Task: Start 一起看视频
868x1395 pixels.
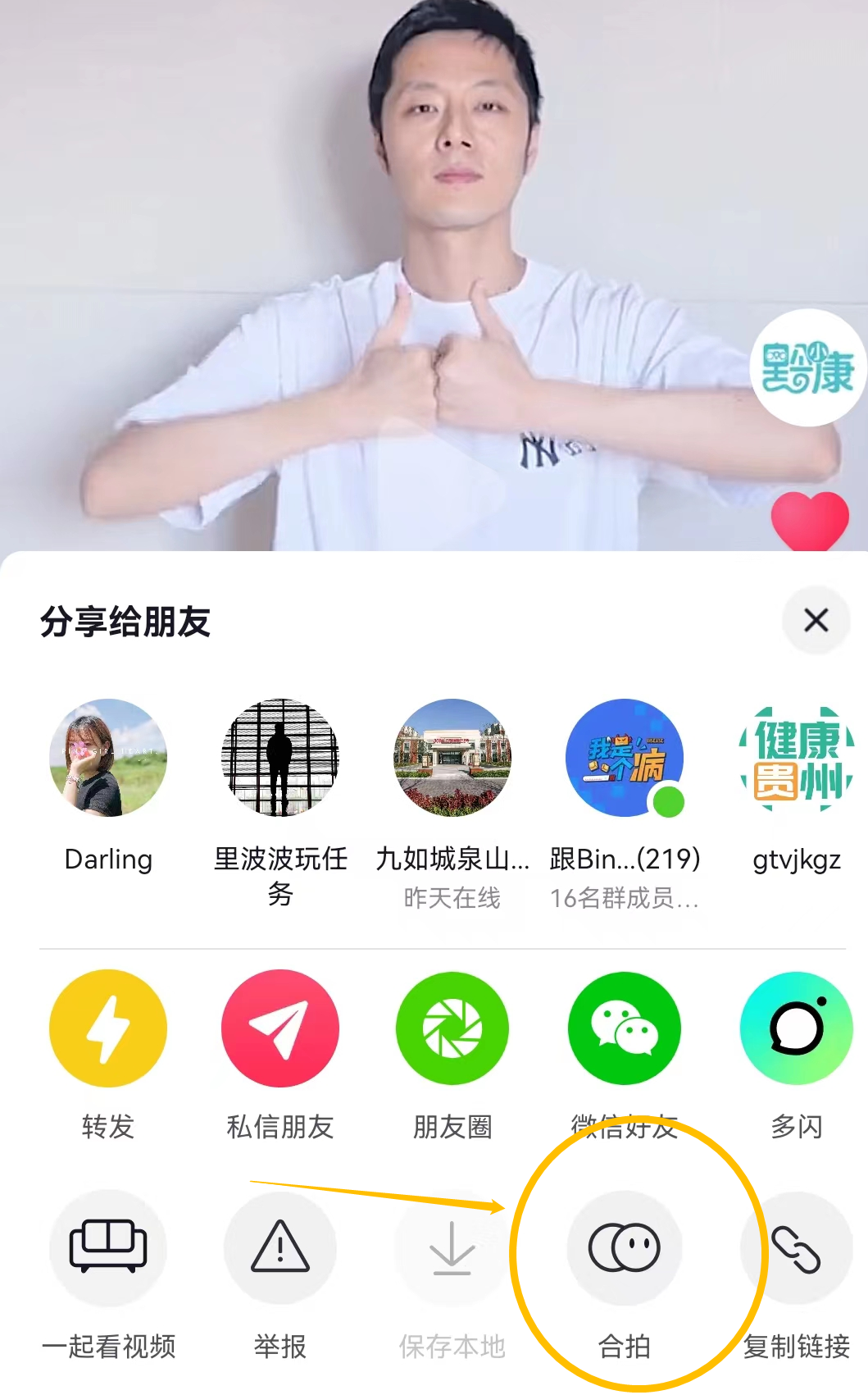Action: pyautogui.click(x=108, y=1247)
